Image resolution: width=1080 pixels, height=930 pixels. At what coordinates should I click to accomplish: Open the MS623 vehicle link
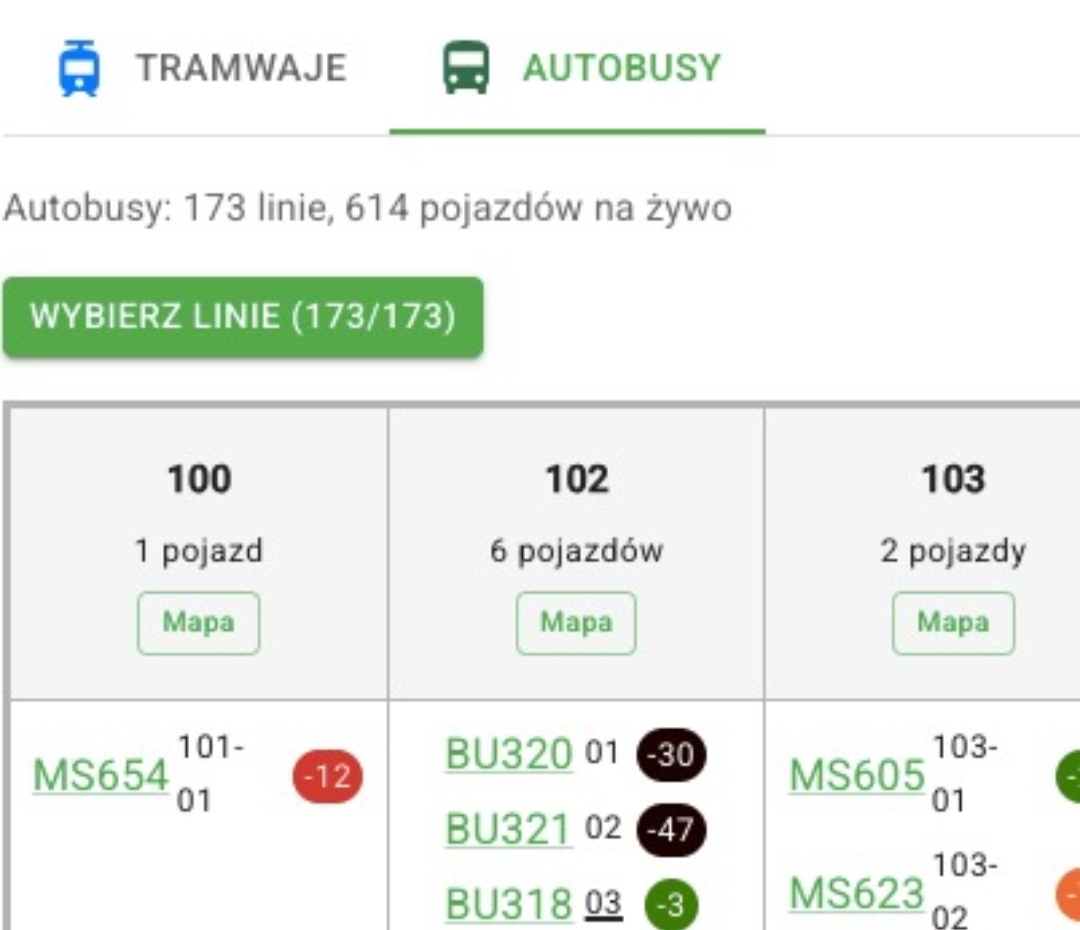(857, 894)
